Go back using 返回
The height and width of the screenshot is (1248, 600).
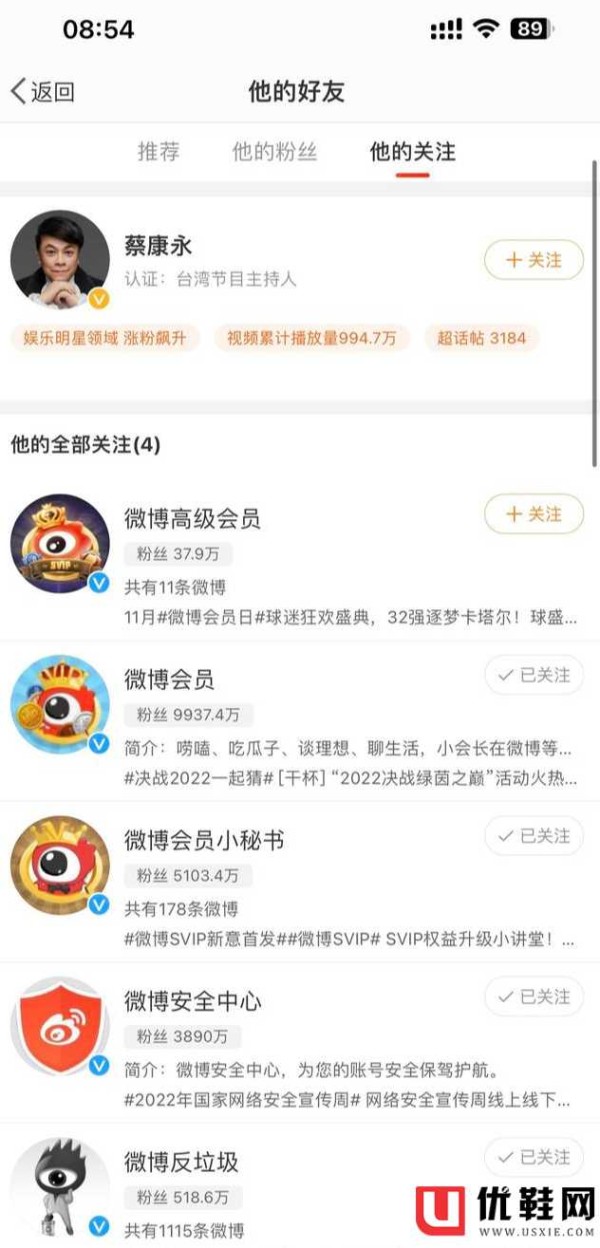coord(43,92)
